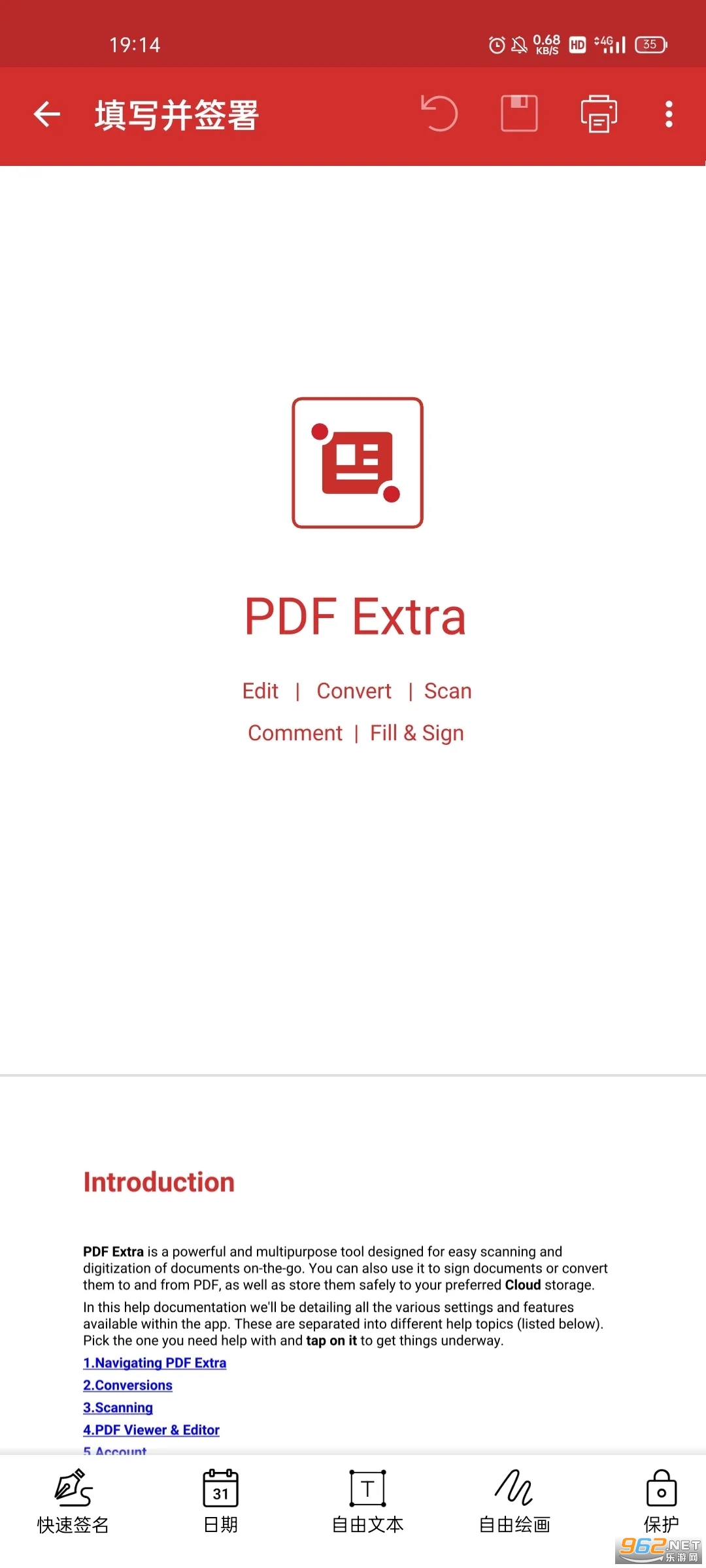Jump to 3.Scanning help topic
706x1568 pixels.
(x=118, y=1407)
